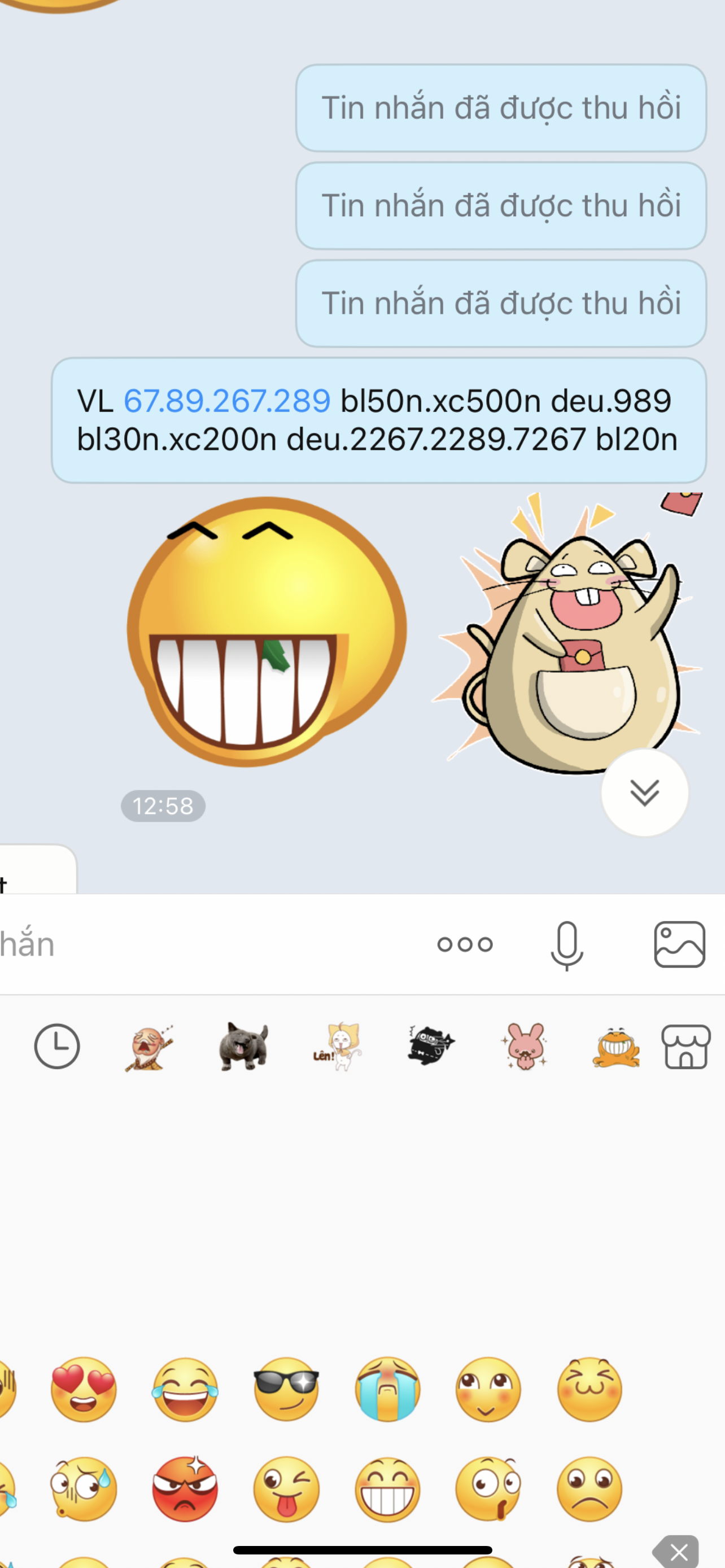
Task: Insert the sunglasses emoji
Action: (x=286, y=1389)
